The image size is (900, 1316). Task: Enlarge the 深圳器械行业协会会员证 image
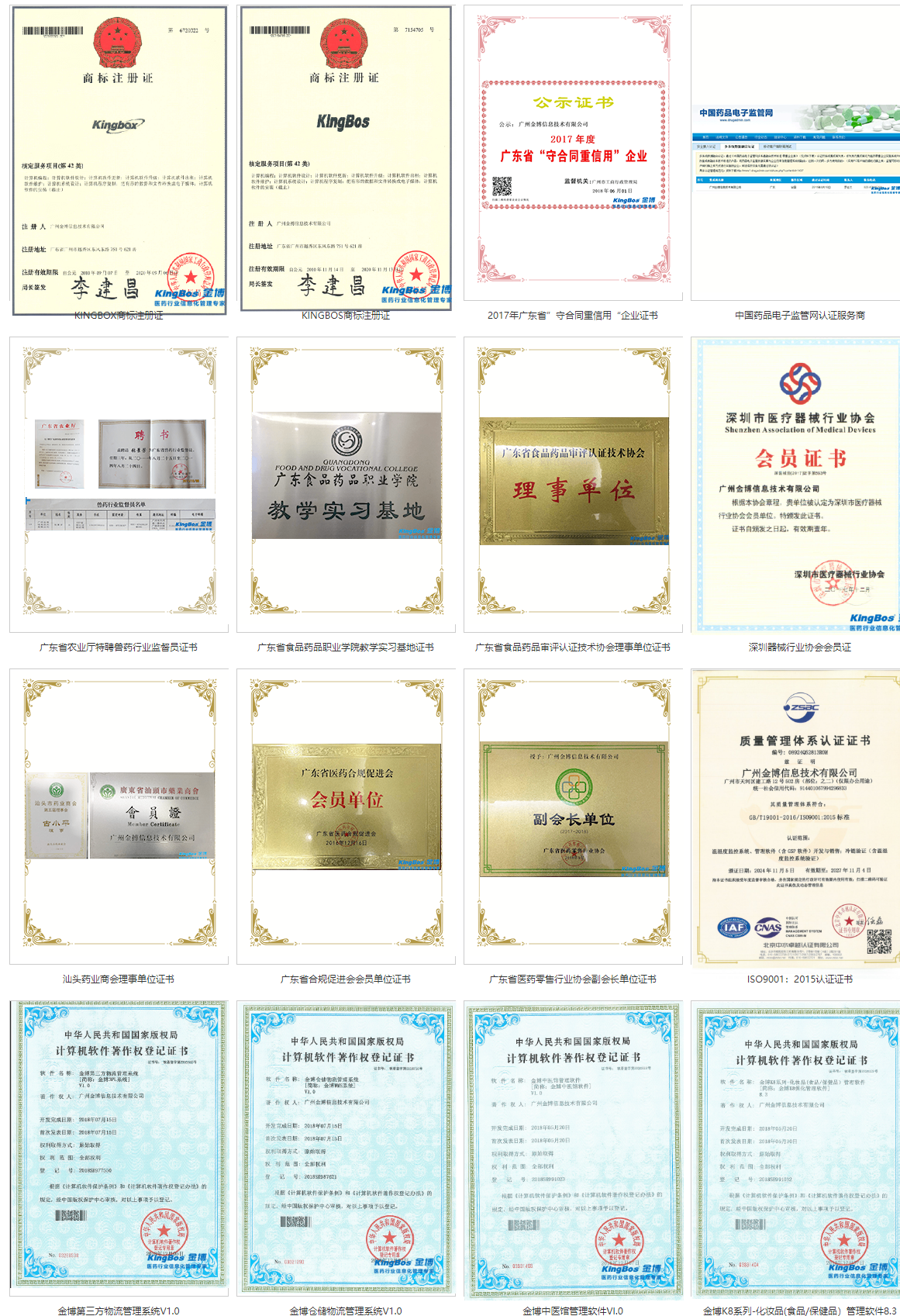coord(795,485)
